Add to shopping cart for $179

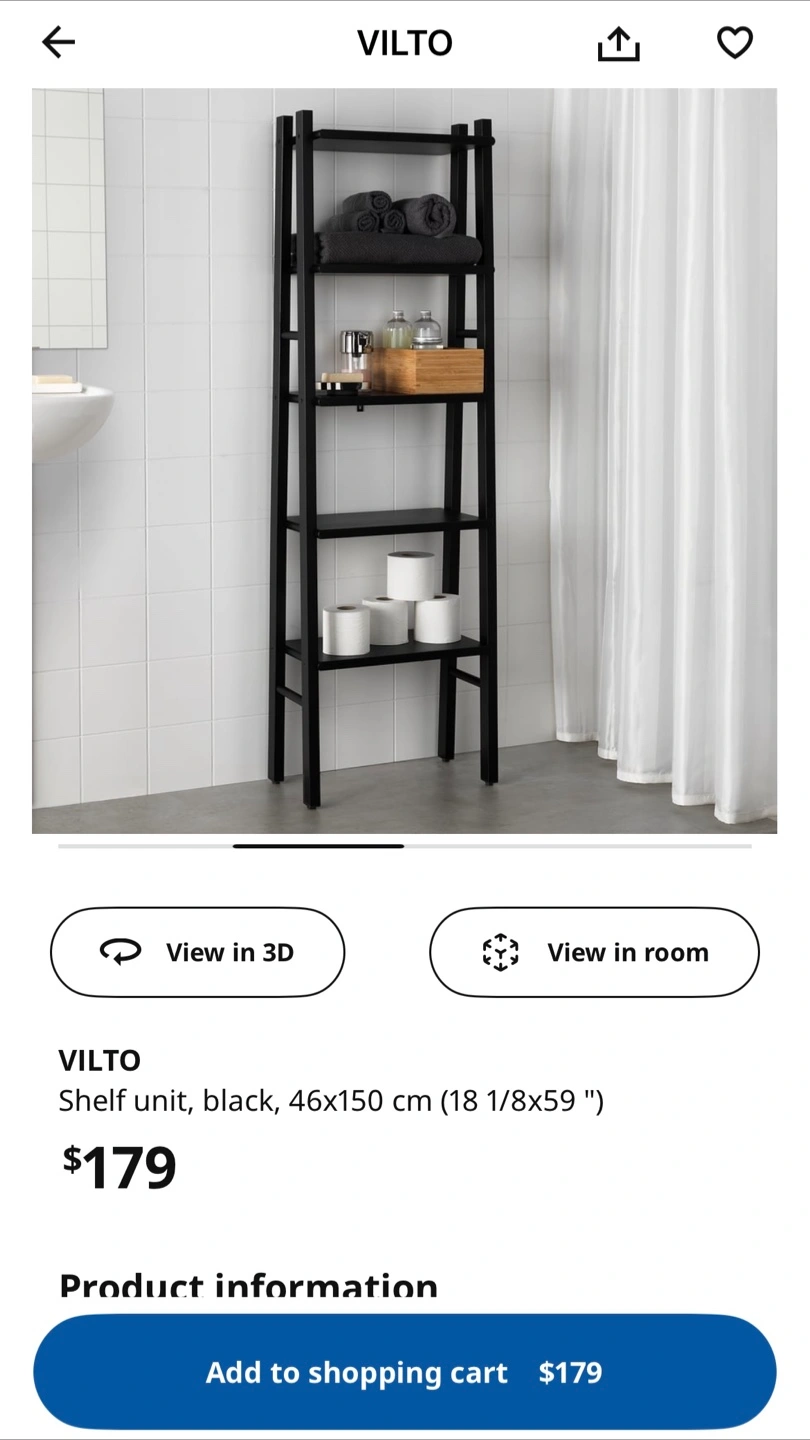coord(404,1372)
